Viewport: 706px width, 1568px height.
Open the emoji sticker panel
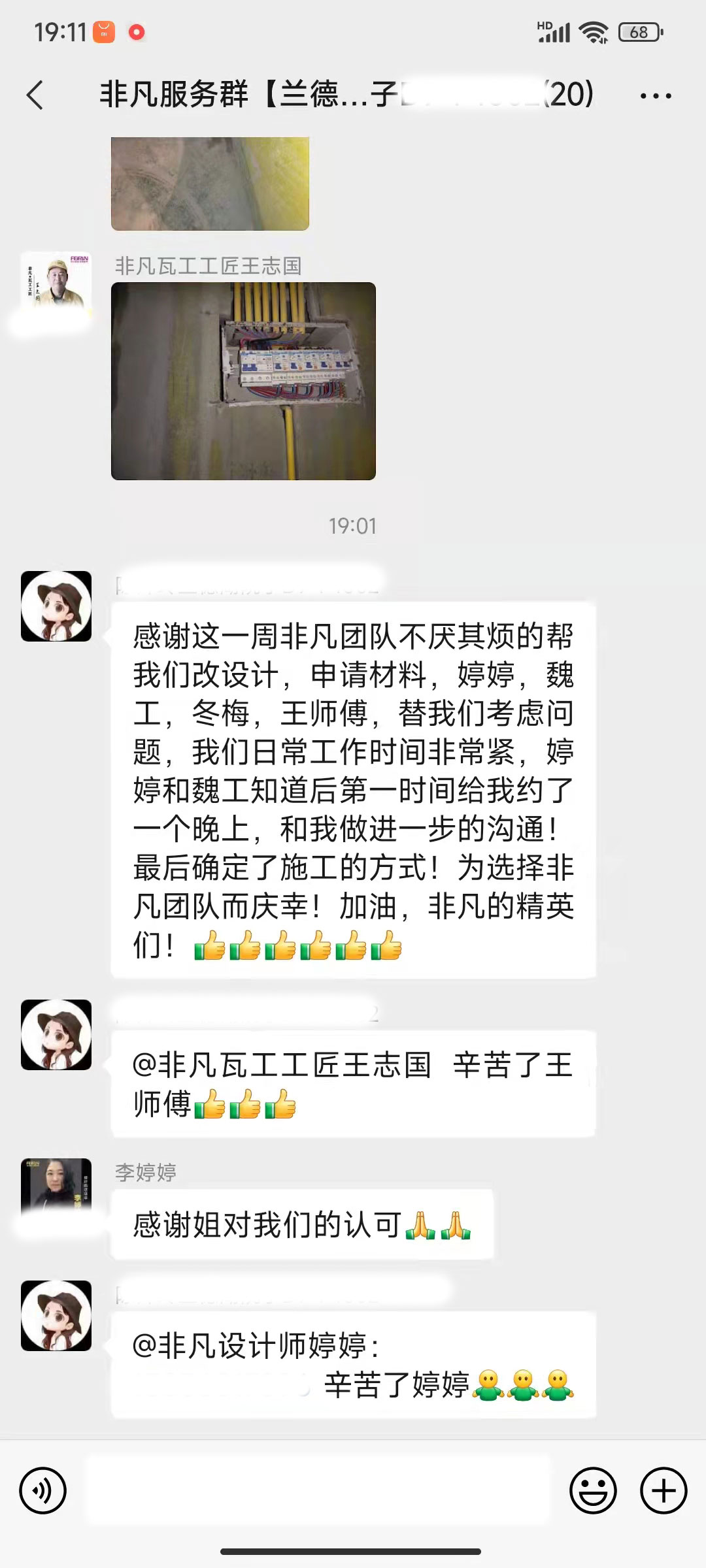(593, 1491)
